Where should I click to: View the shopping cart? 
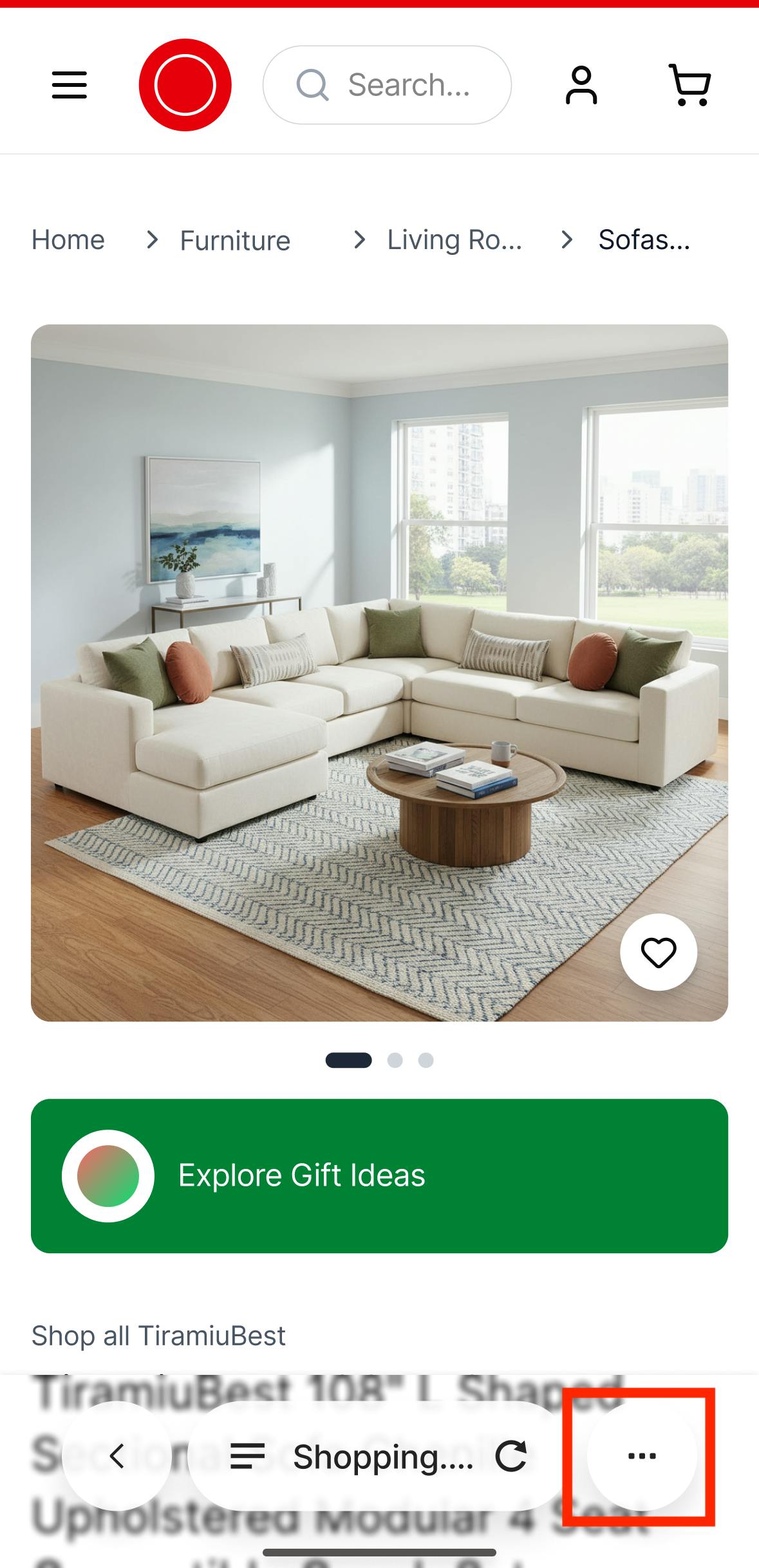pos(689,85)
